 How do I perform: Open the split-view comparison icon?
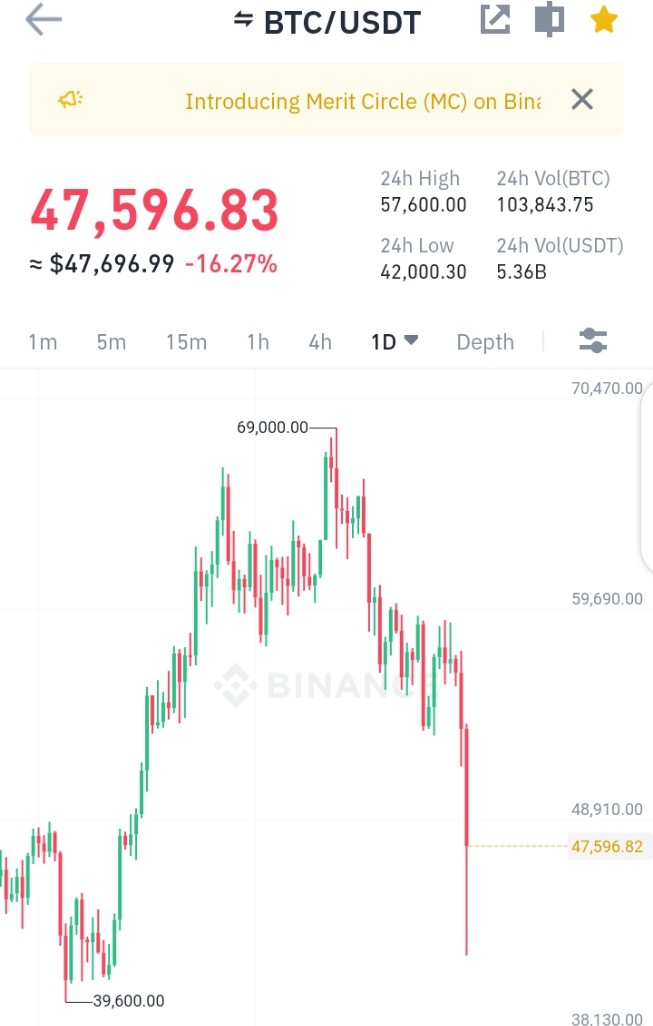[550, 19]
